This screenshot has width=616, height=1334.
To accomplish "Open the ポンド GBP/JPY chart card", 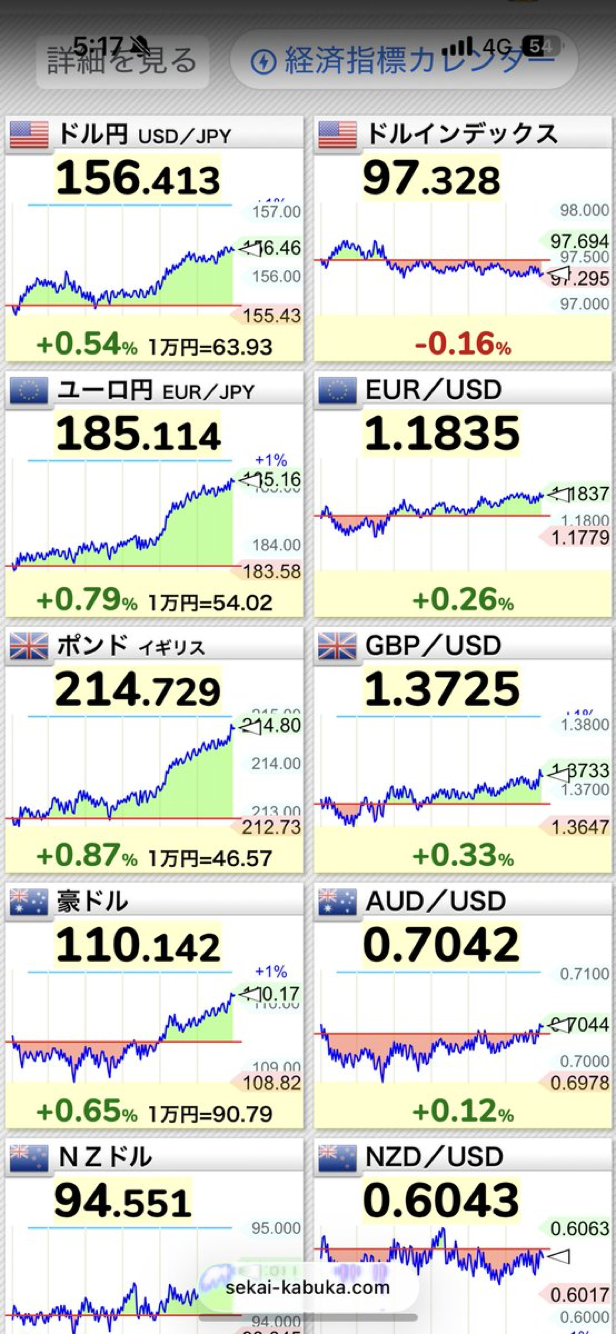I will pos(154,752).
